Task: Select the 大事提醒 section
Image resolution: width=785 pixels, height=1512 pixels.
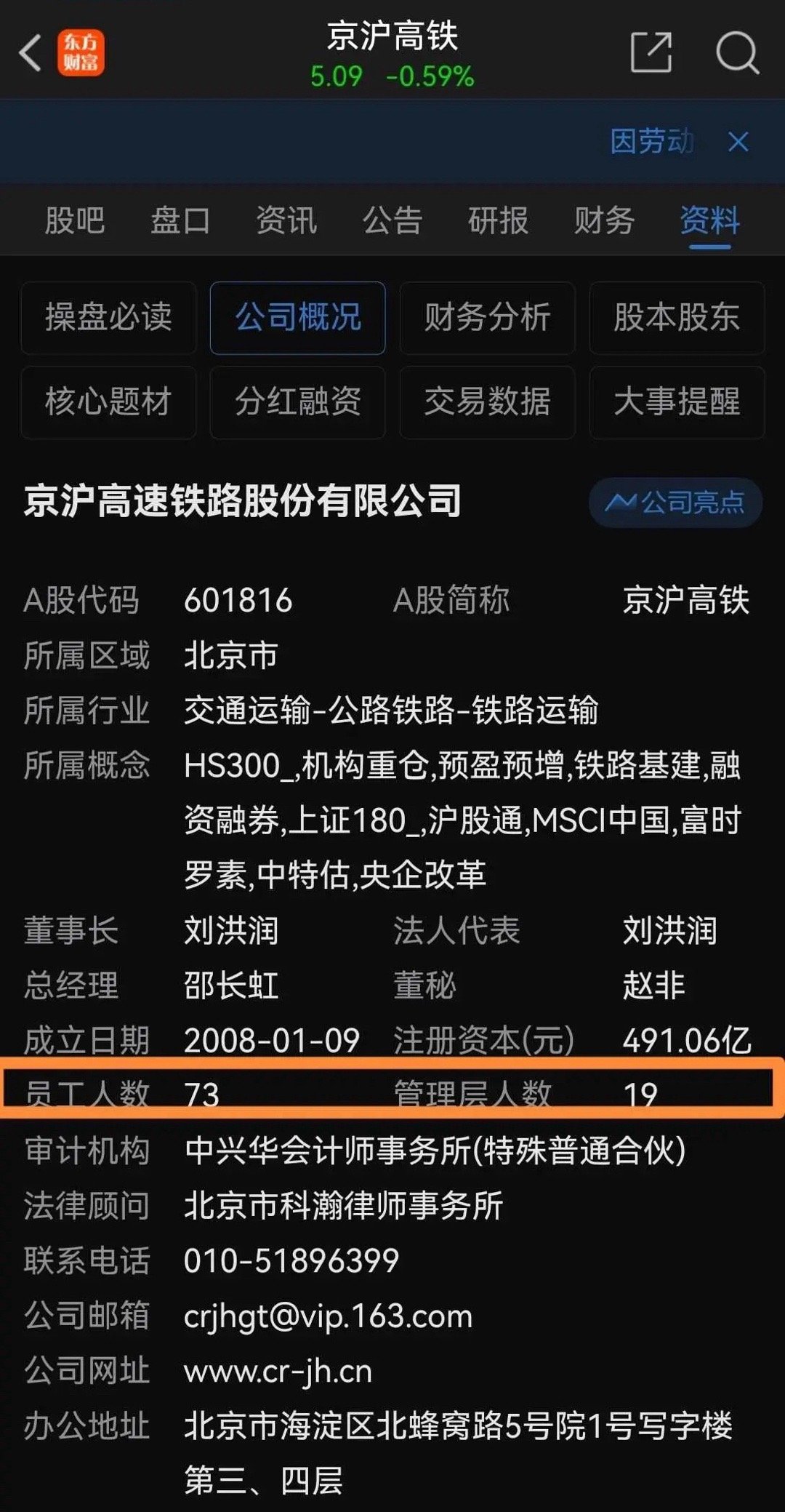Action: 677,402
